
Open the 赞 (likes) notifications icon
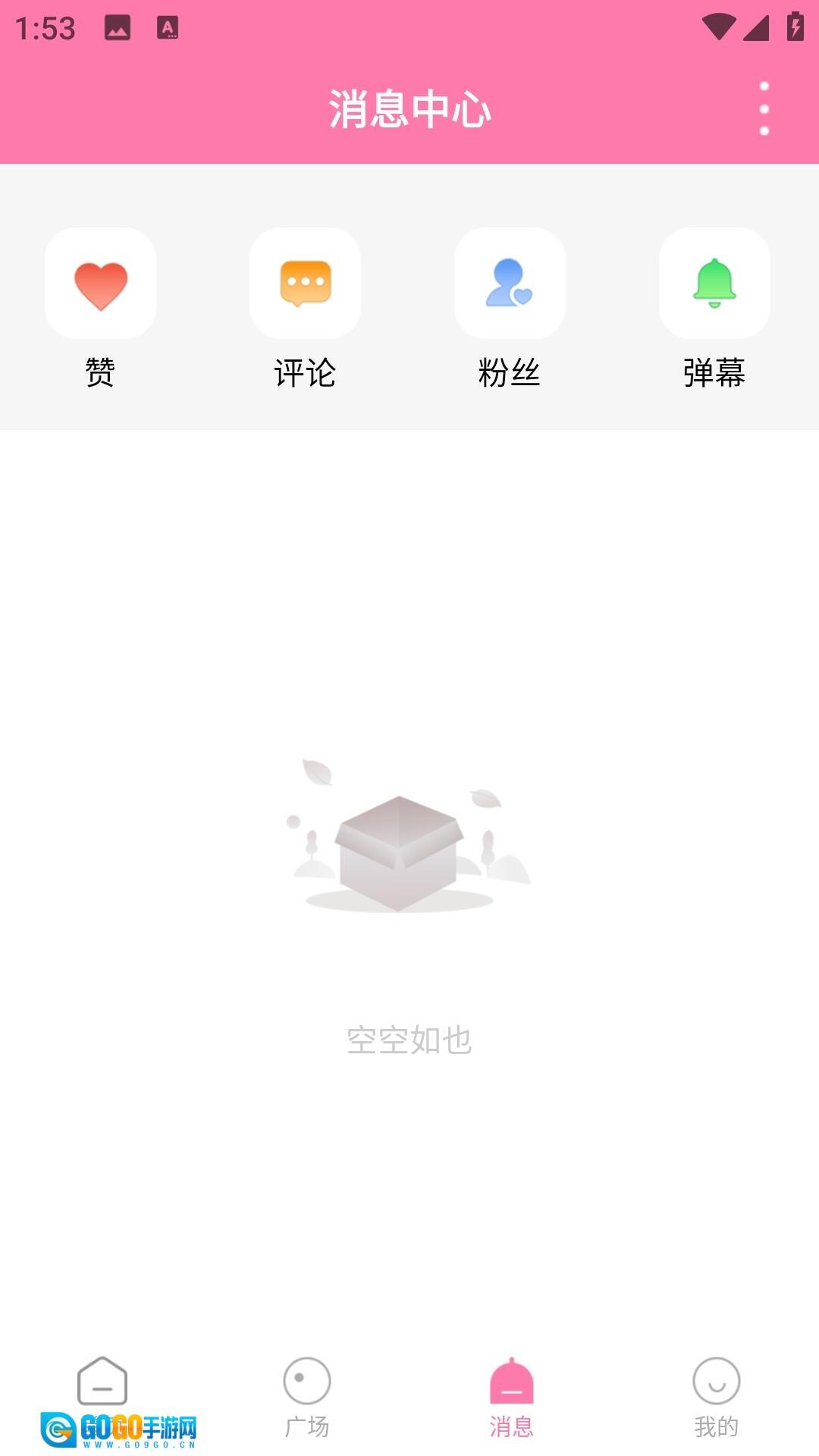(101, 284)
